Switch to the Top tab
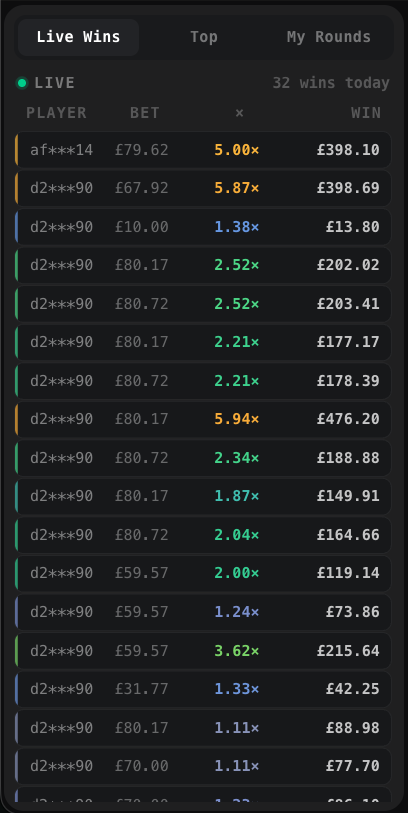This screenshot has height=813, width=408. (204, 37)
